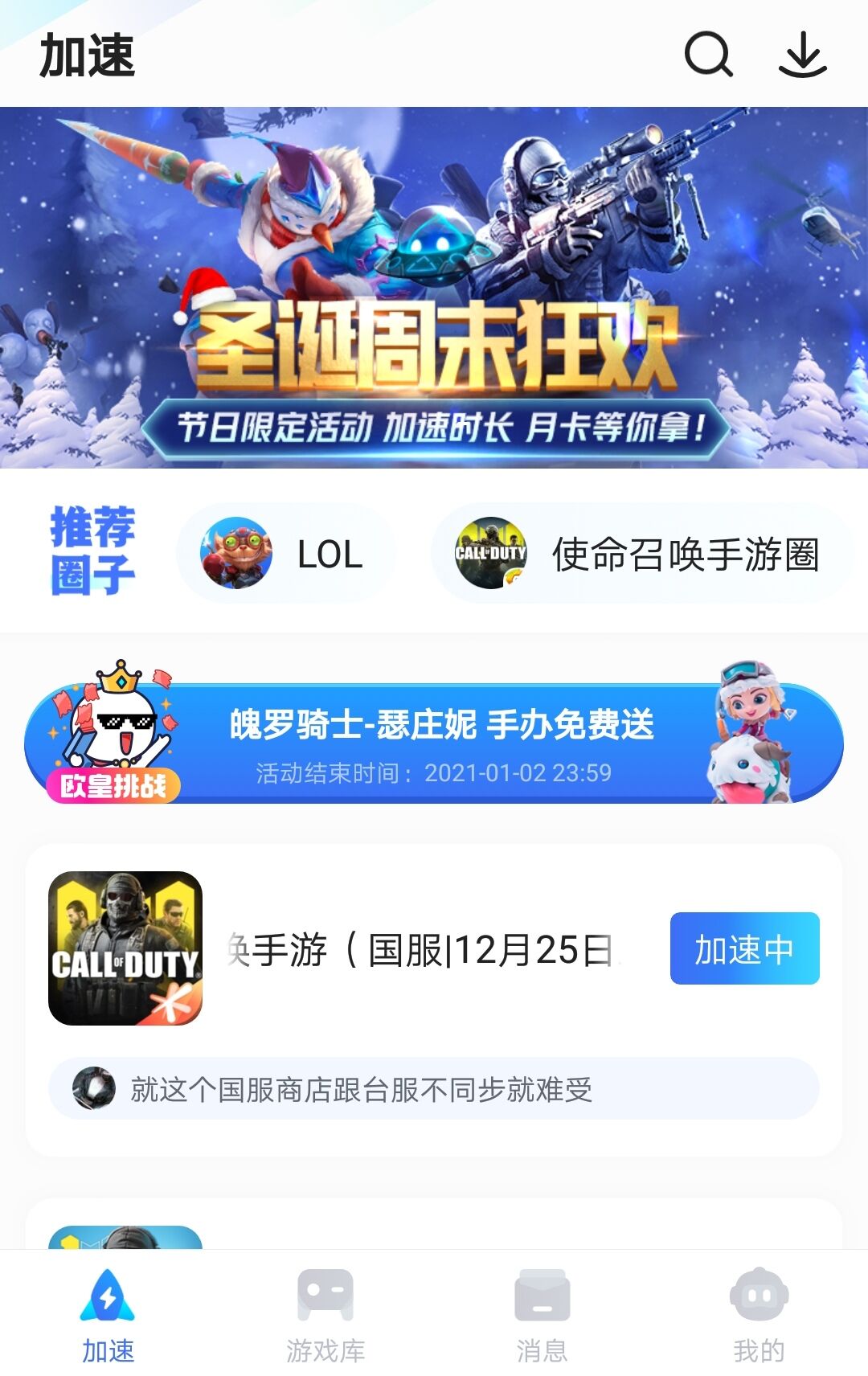Tap the 加速中 button for Call of Duty
The height and width of the screenshot is (1376, 868).
744,948
